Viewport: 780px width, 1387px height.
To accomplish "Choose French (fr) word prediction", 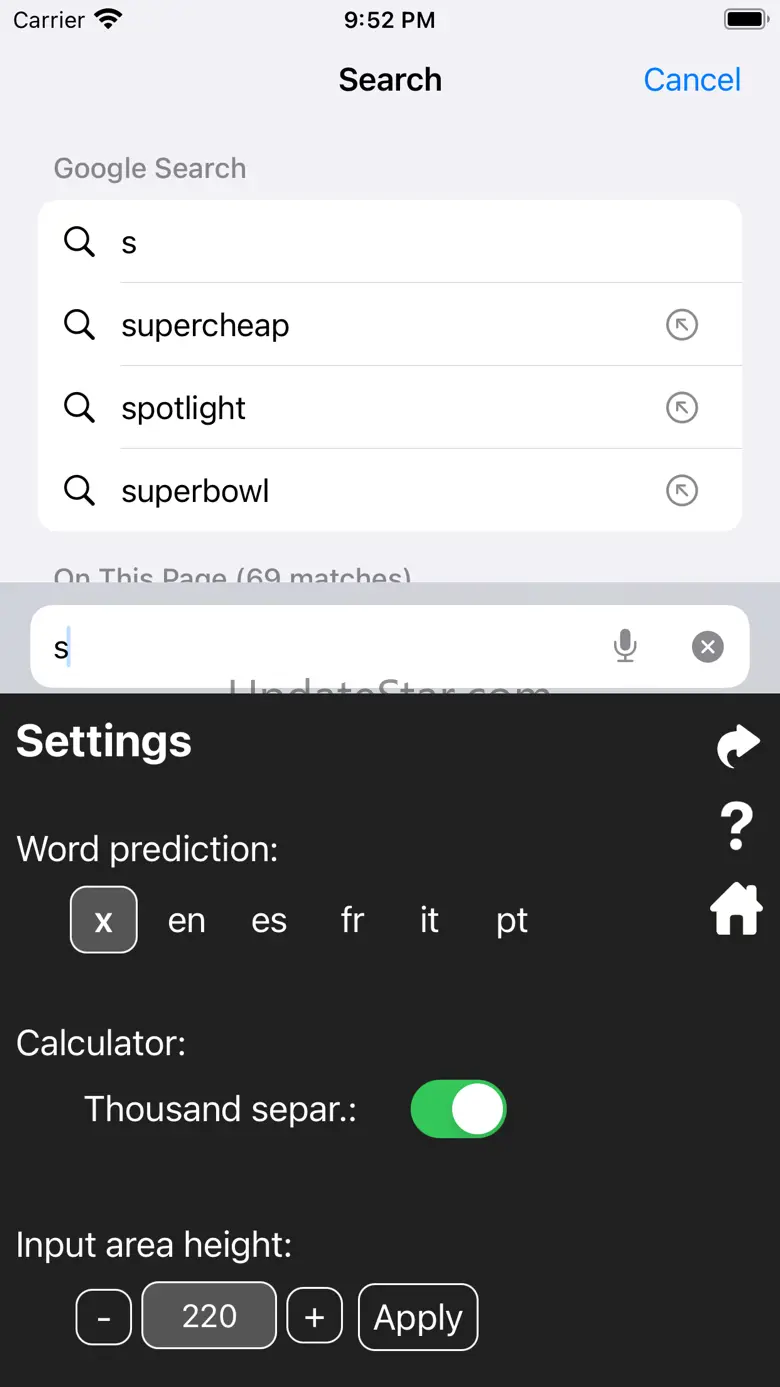I will click(352, 920).
